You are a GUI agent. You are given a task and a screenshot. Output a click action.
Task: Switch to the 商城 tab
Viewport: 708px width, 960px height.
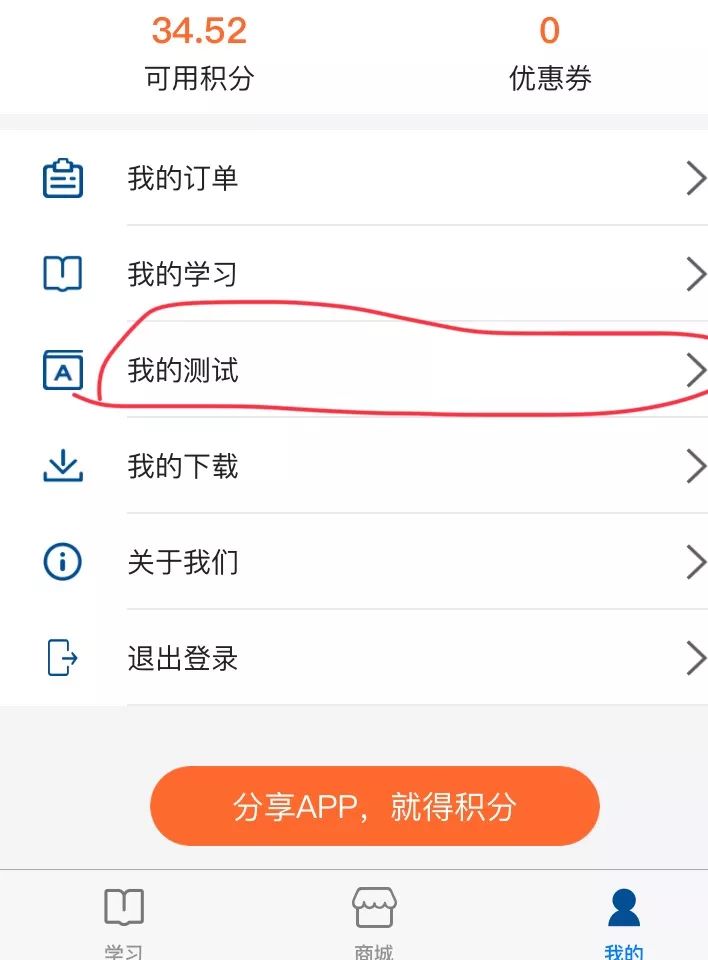(x=374, y=920)
